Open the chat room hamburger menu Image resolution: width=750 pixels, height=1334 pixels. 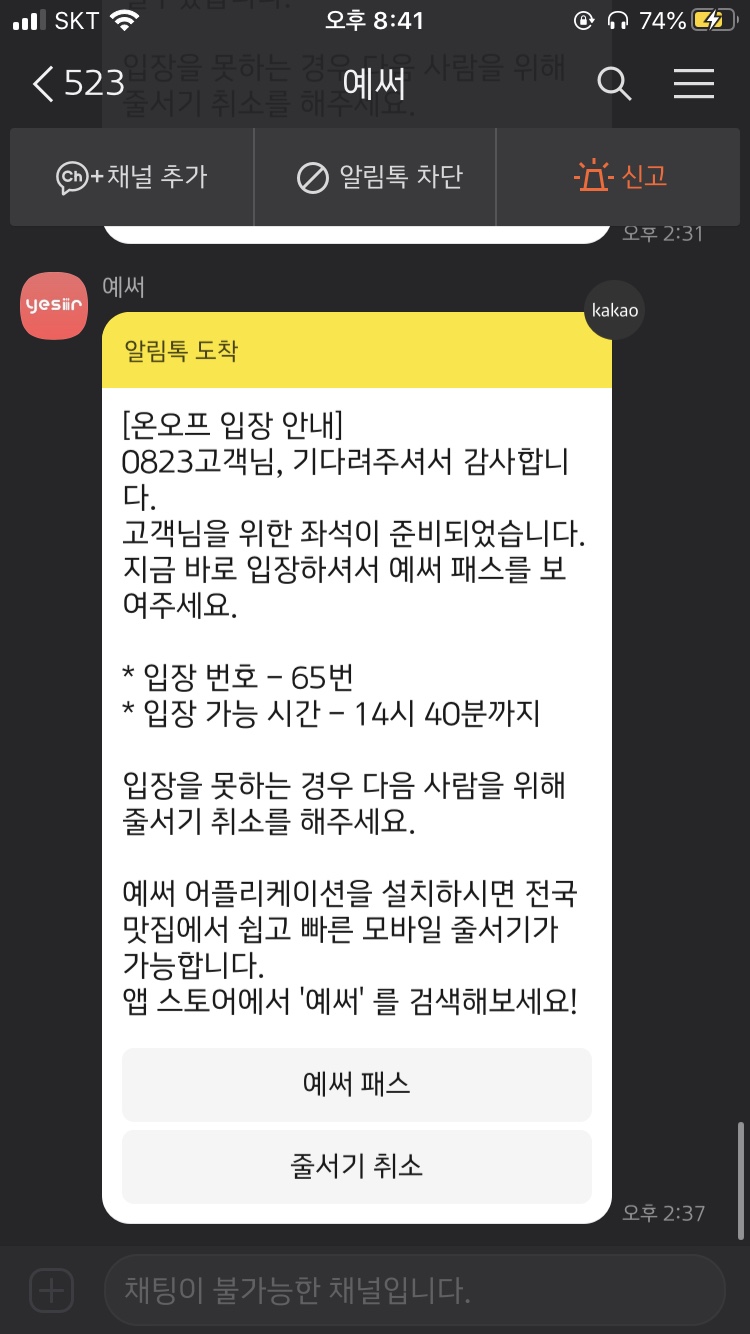click(x=693, y=85)
